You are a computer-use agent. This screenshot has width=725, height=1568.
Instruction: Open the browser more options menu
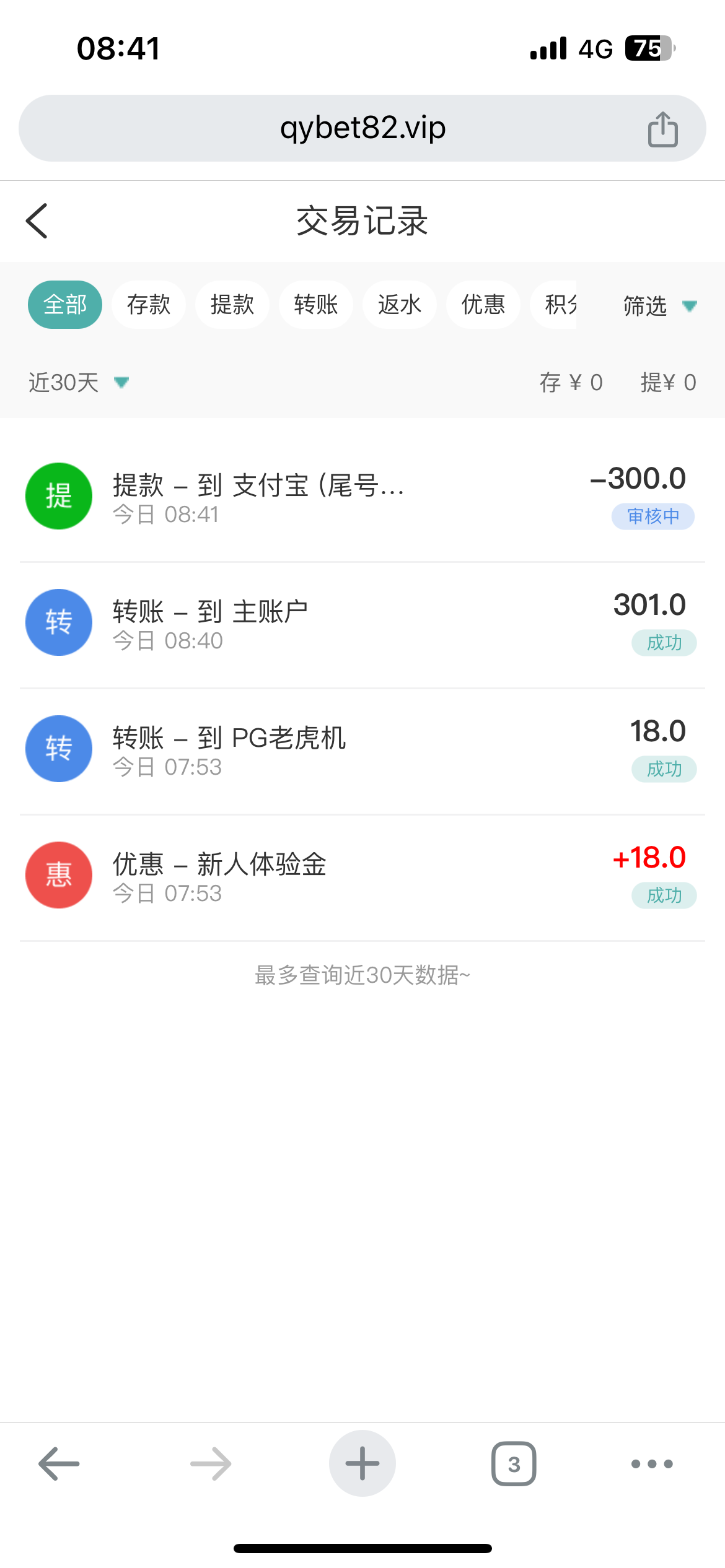click(652, 1464)
